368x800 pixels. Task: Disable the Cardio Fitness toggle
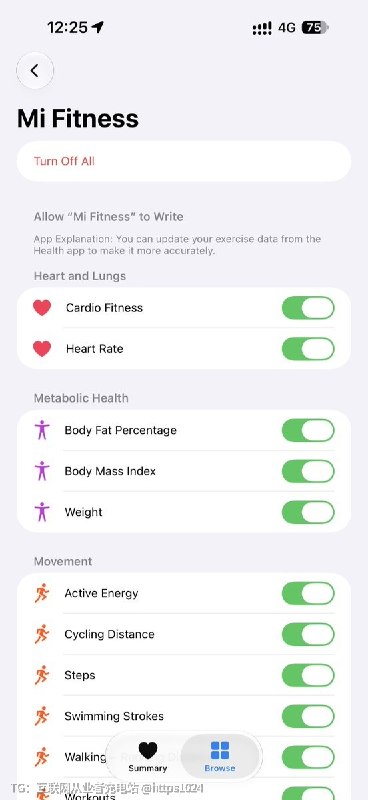coord(308,308)
